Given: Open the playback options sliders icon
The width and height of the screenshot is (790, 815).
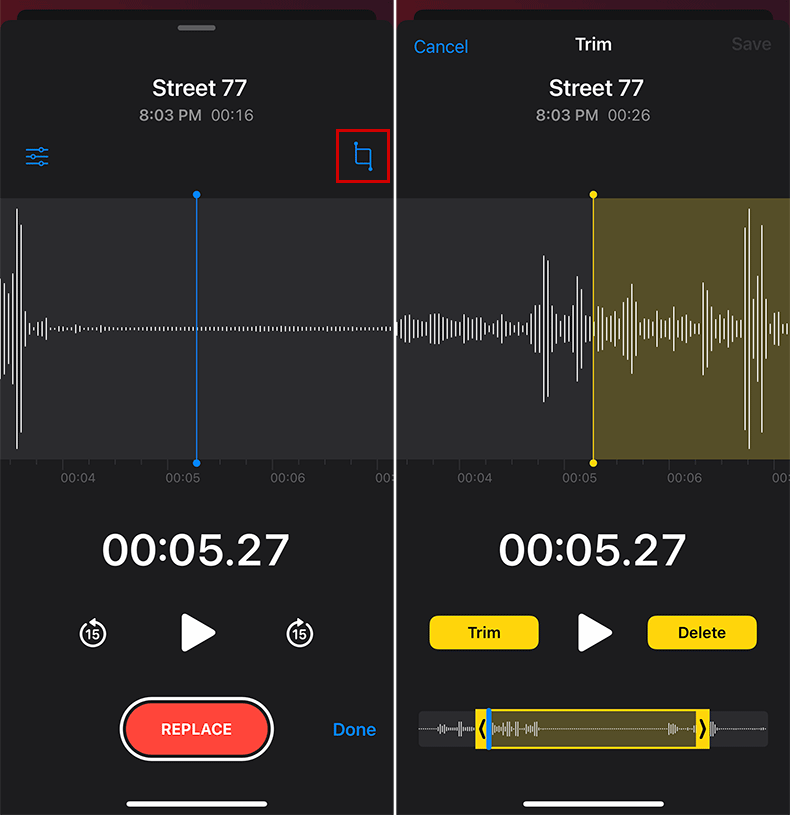Looking at the screenshot, I should point(37,157).
